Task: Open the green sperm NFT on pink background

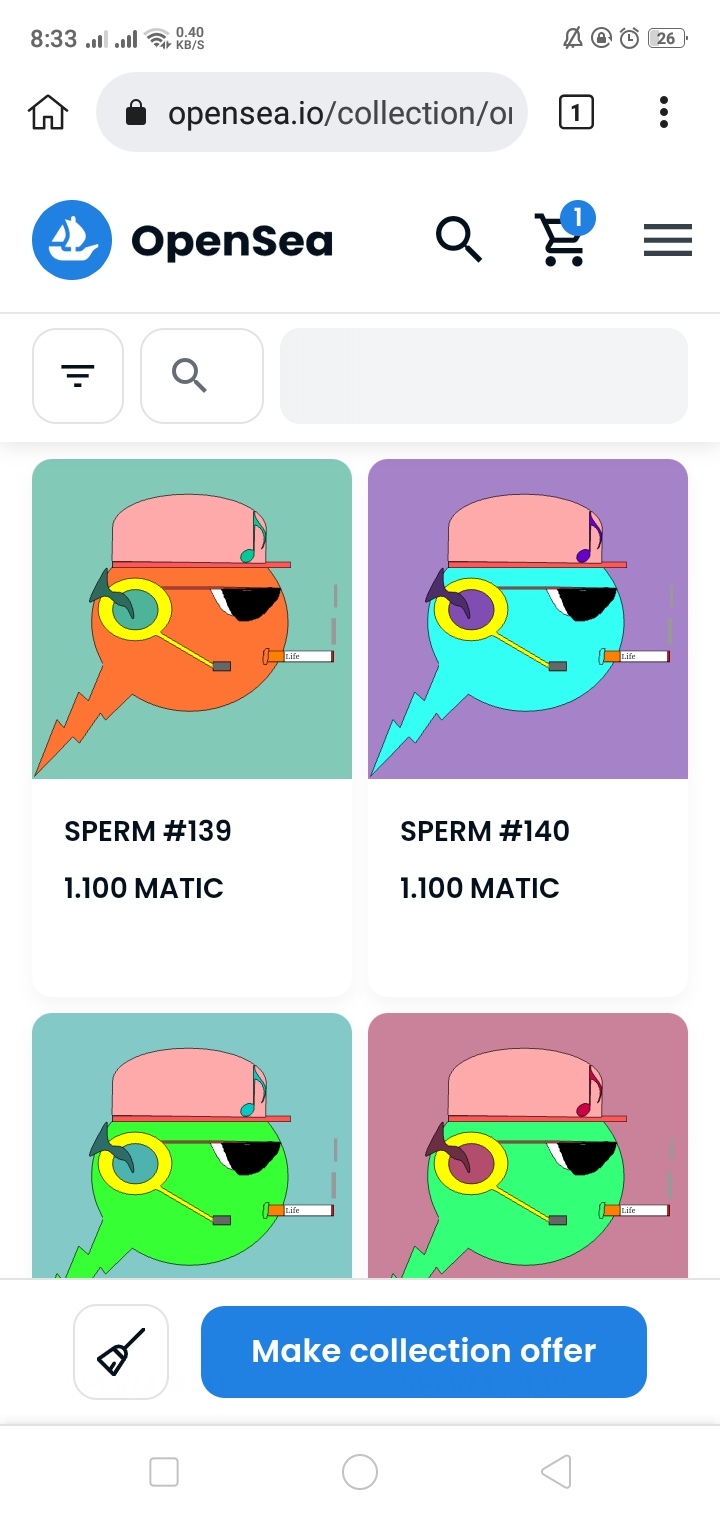Action: [528, 1145]
